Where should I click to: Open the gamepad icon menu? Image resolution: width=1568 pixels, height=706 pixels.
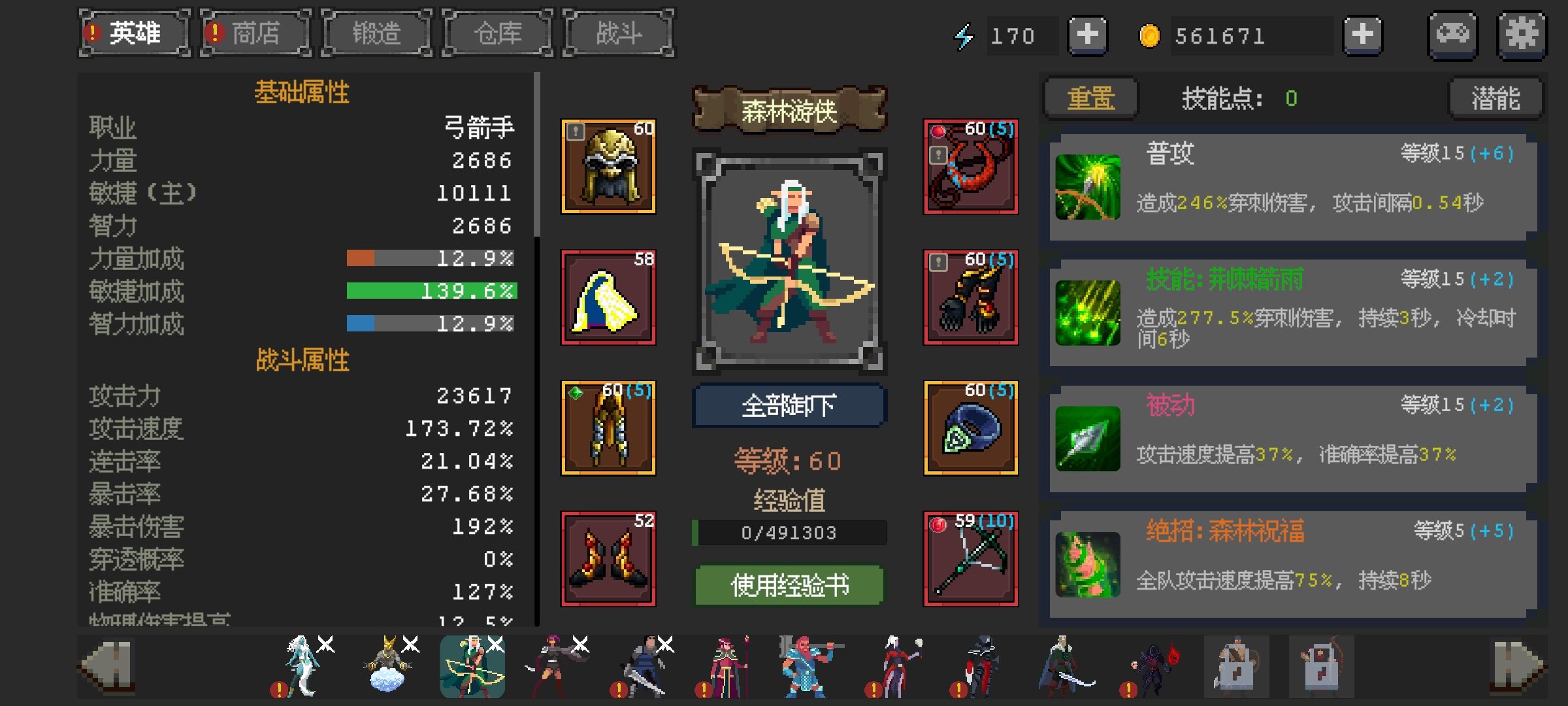pos(1453,35)
